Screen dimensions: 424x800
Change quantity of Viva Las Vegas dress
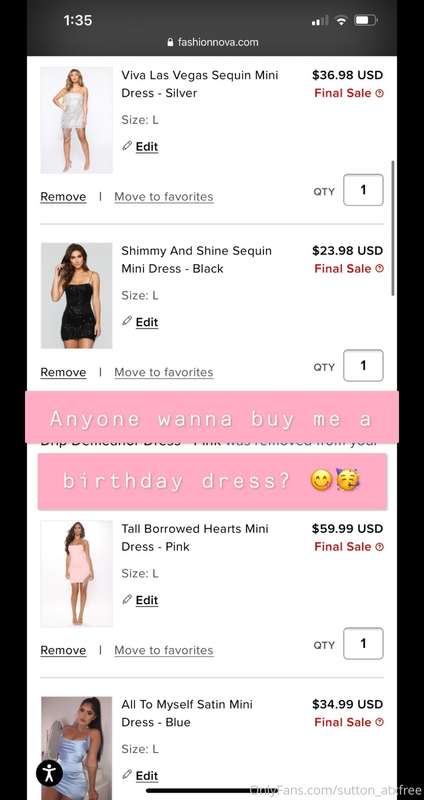point(363,190)
